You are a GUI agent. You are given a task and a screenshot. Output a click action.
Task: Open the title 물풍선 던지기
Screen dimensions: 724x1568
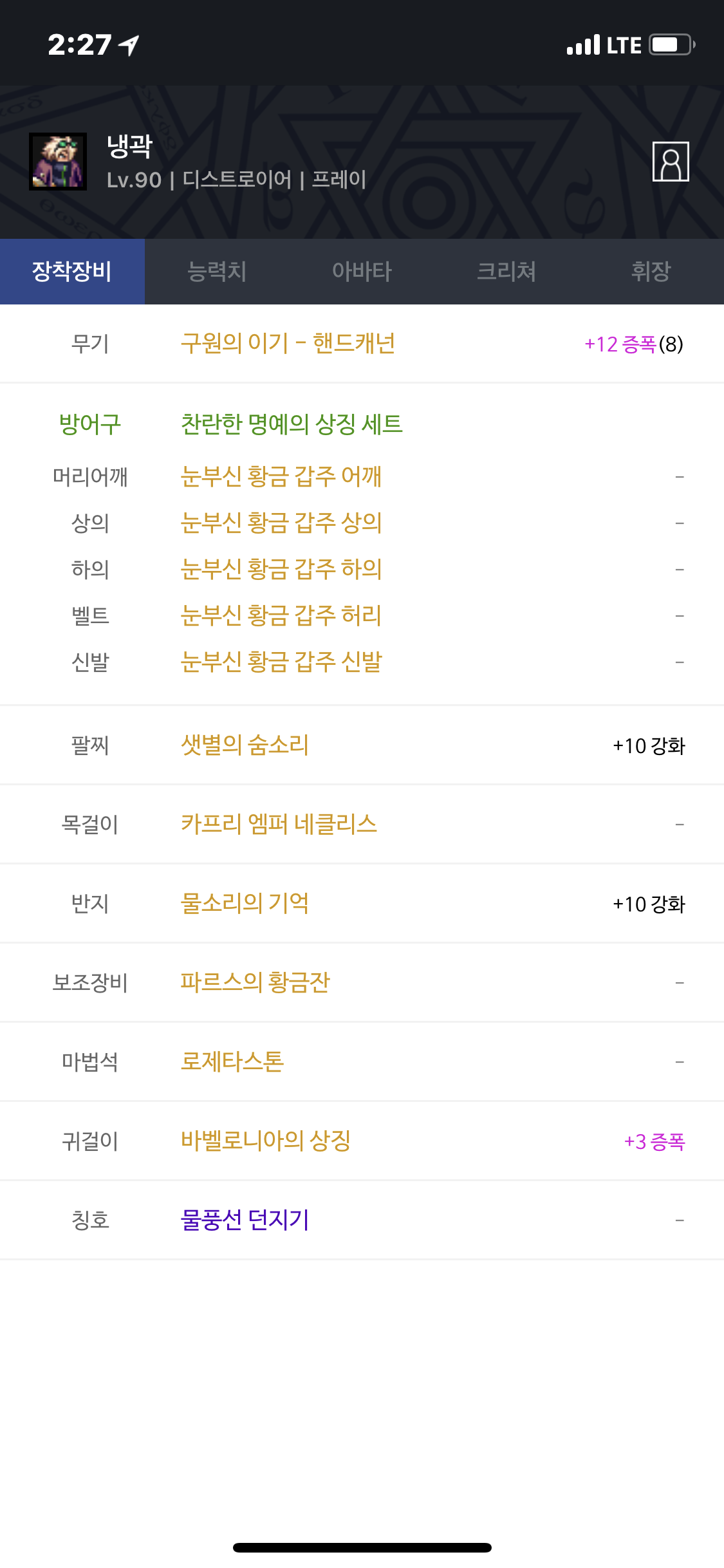(x=245, y=1220)
